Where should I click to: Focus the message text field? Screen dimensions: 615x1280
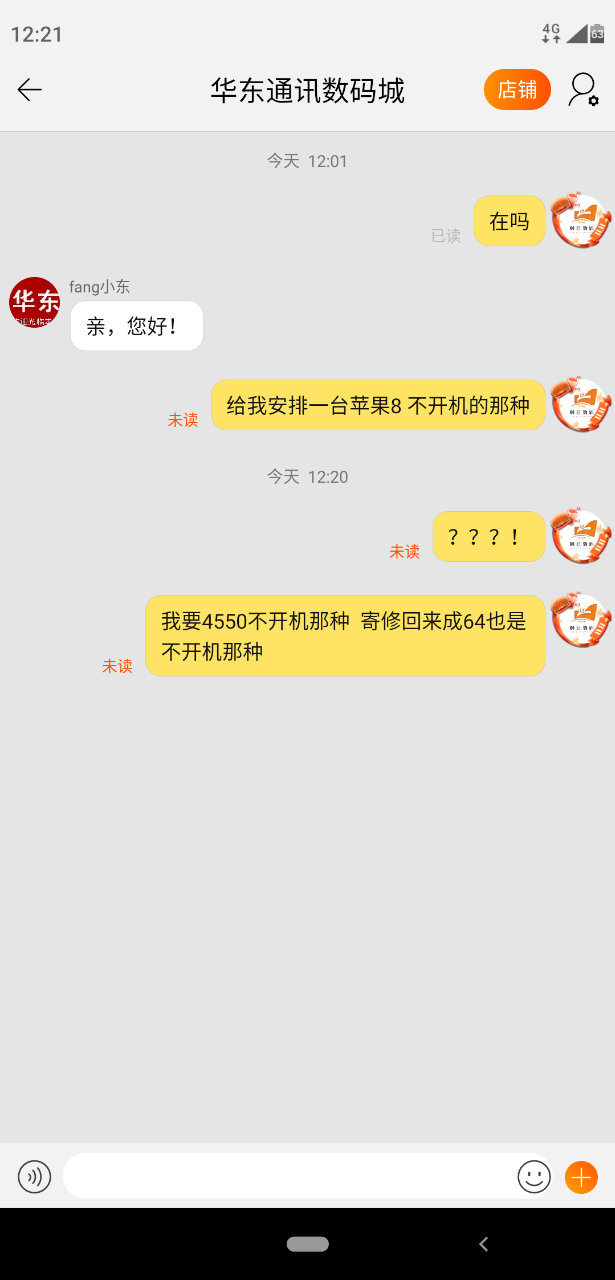tap(288, 1176)
